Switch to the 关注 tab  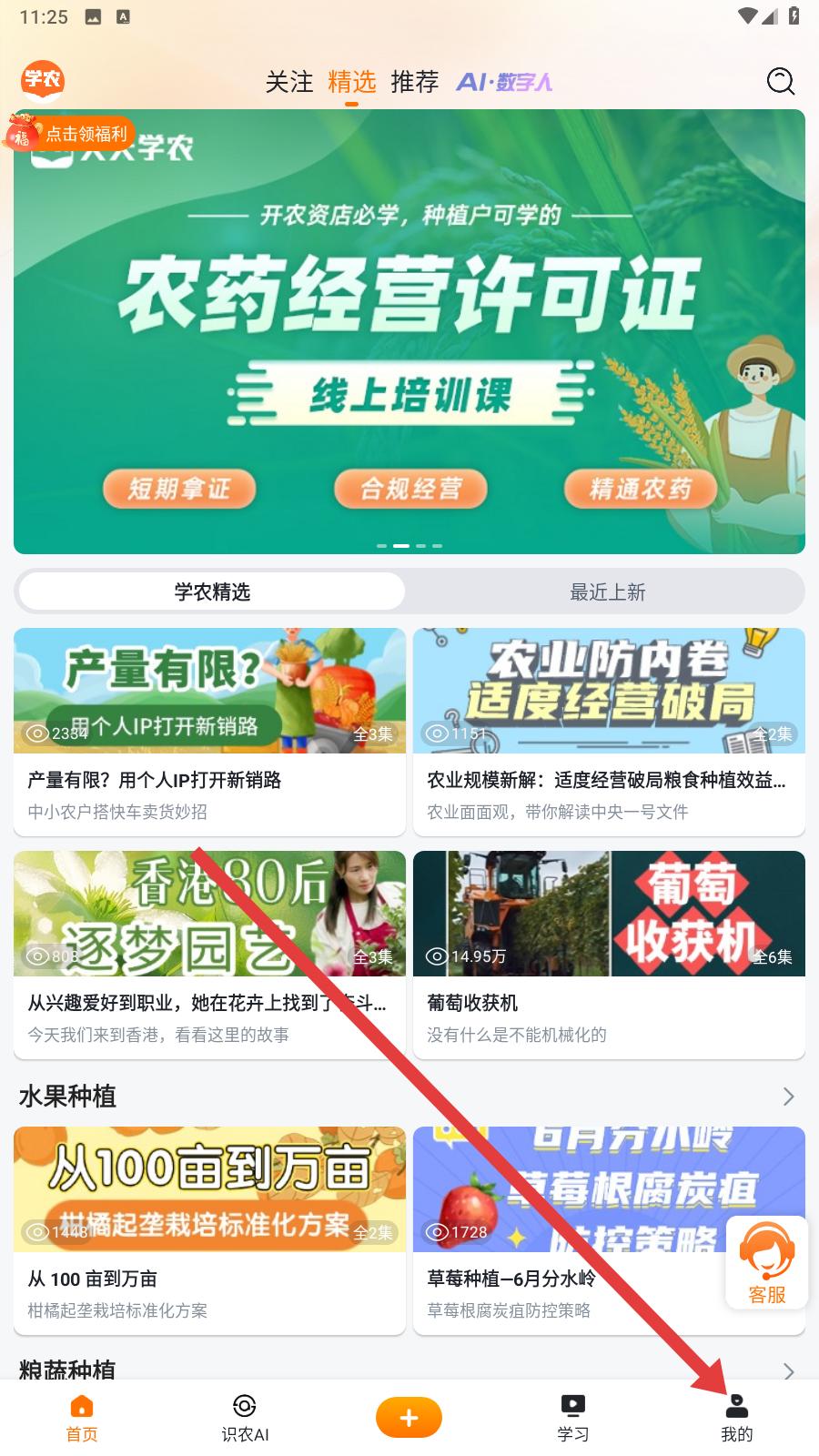[x=289, y=82]
